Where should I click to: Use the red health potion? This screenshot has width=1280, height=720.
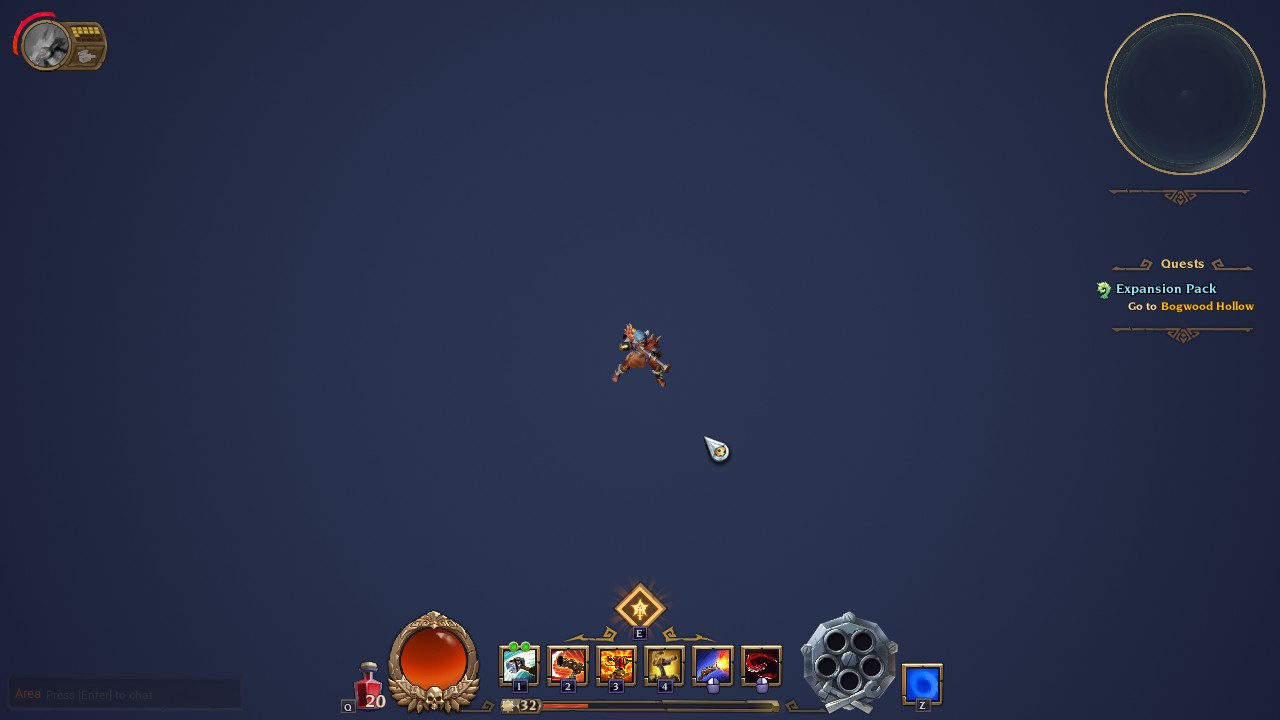click(x=369, y=688)
